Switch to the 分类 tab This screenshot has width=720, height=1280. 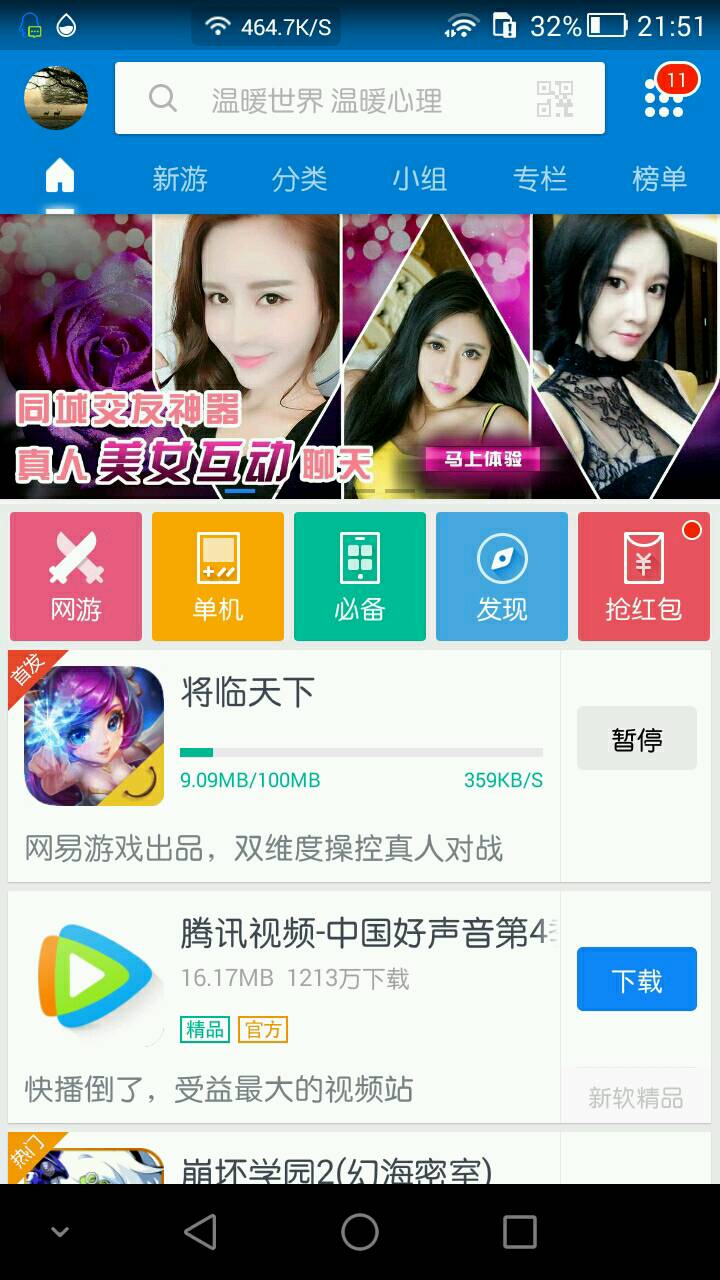point(300,179)
